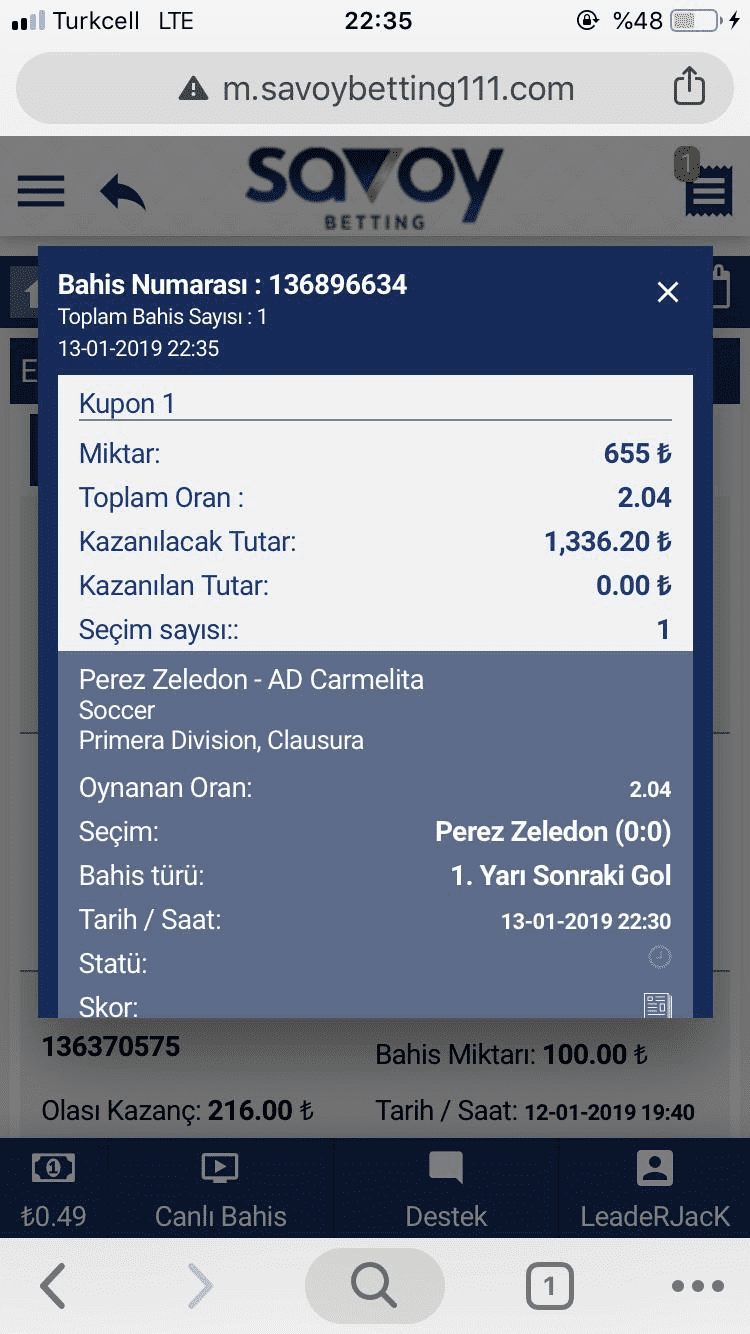Switch to Canlı Bahis tab
This screenshot has height=1334, width=750.
[220, 1188]
